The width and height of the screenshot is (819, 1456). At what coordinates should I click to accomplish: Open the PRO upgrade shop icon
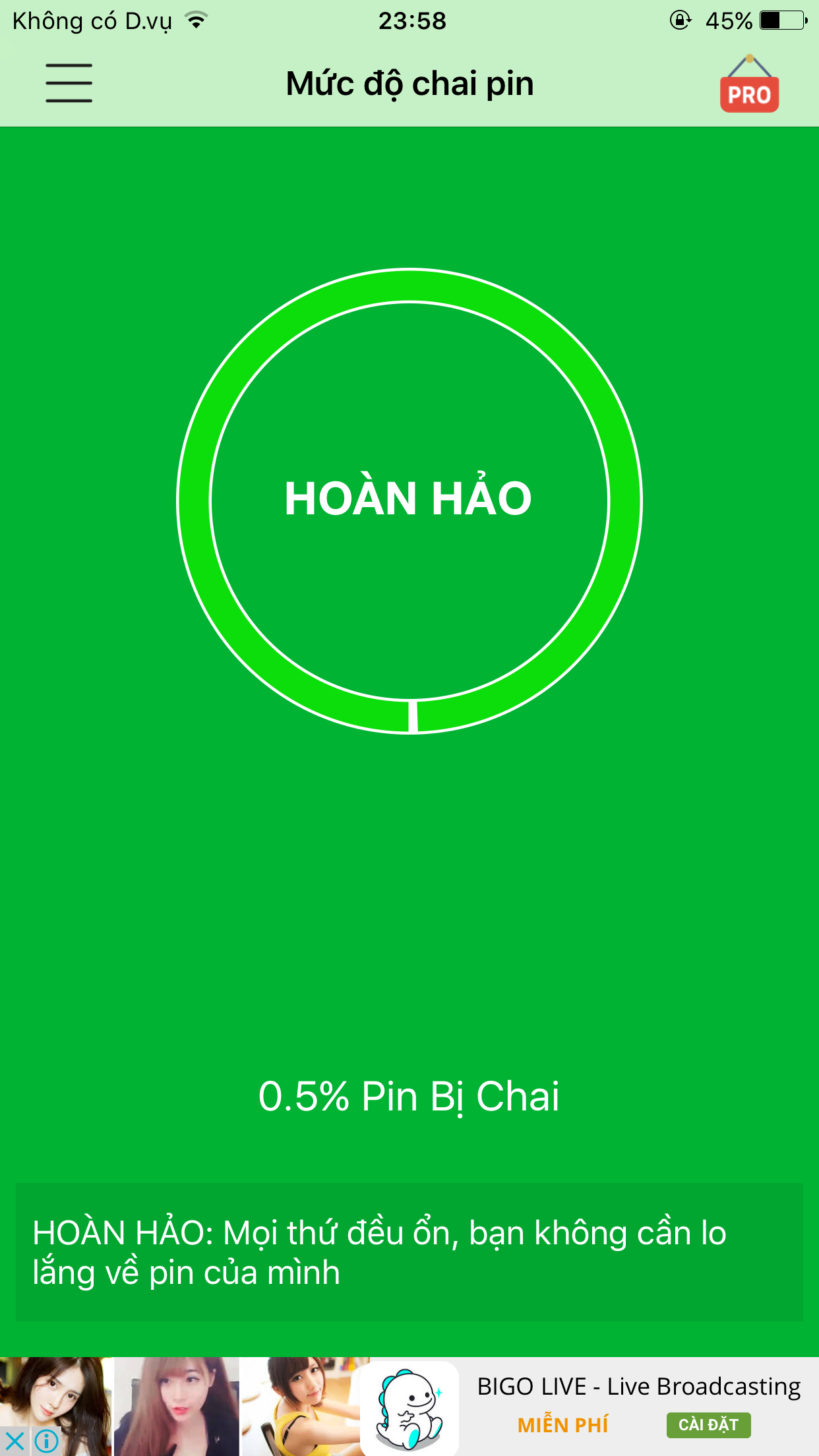[x=750, y=84]
